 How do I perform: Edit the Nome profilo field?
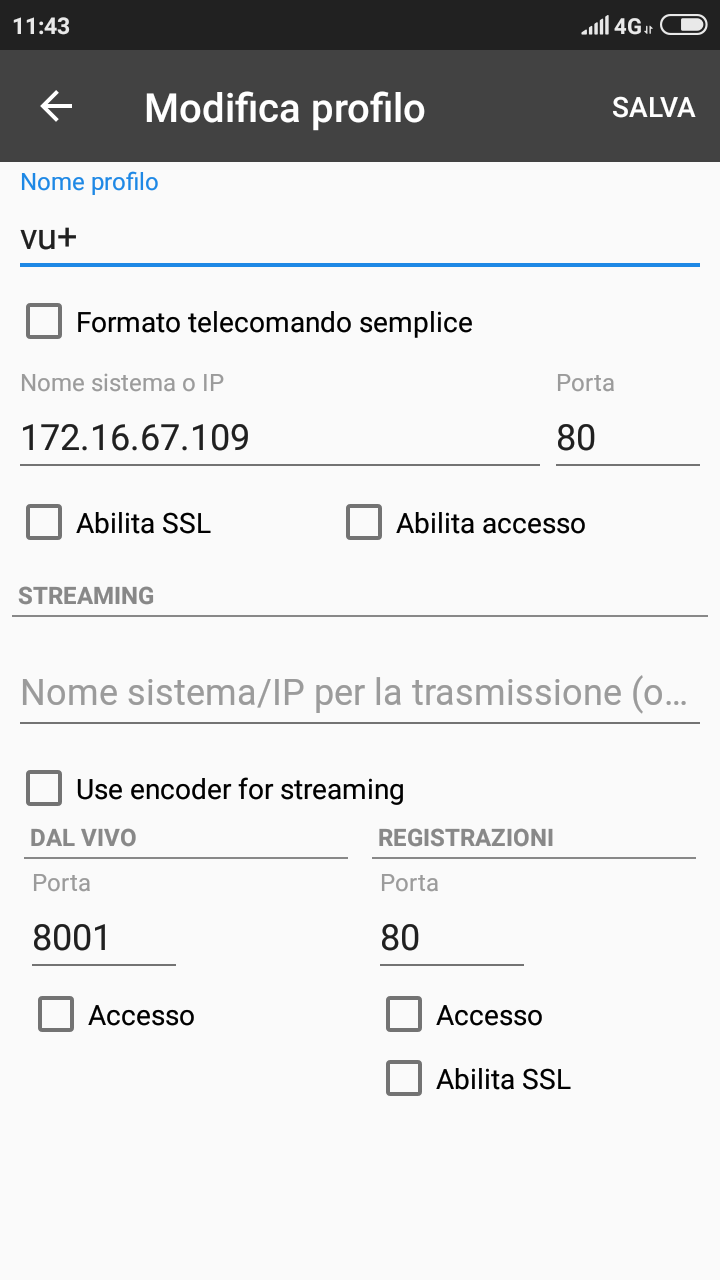coord(359,238)
